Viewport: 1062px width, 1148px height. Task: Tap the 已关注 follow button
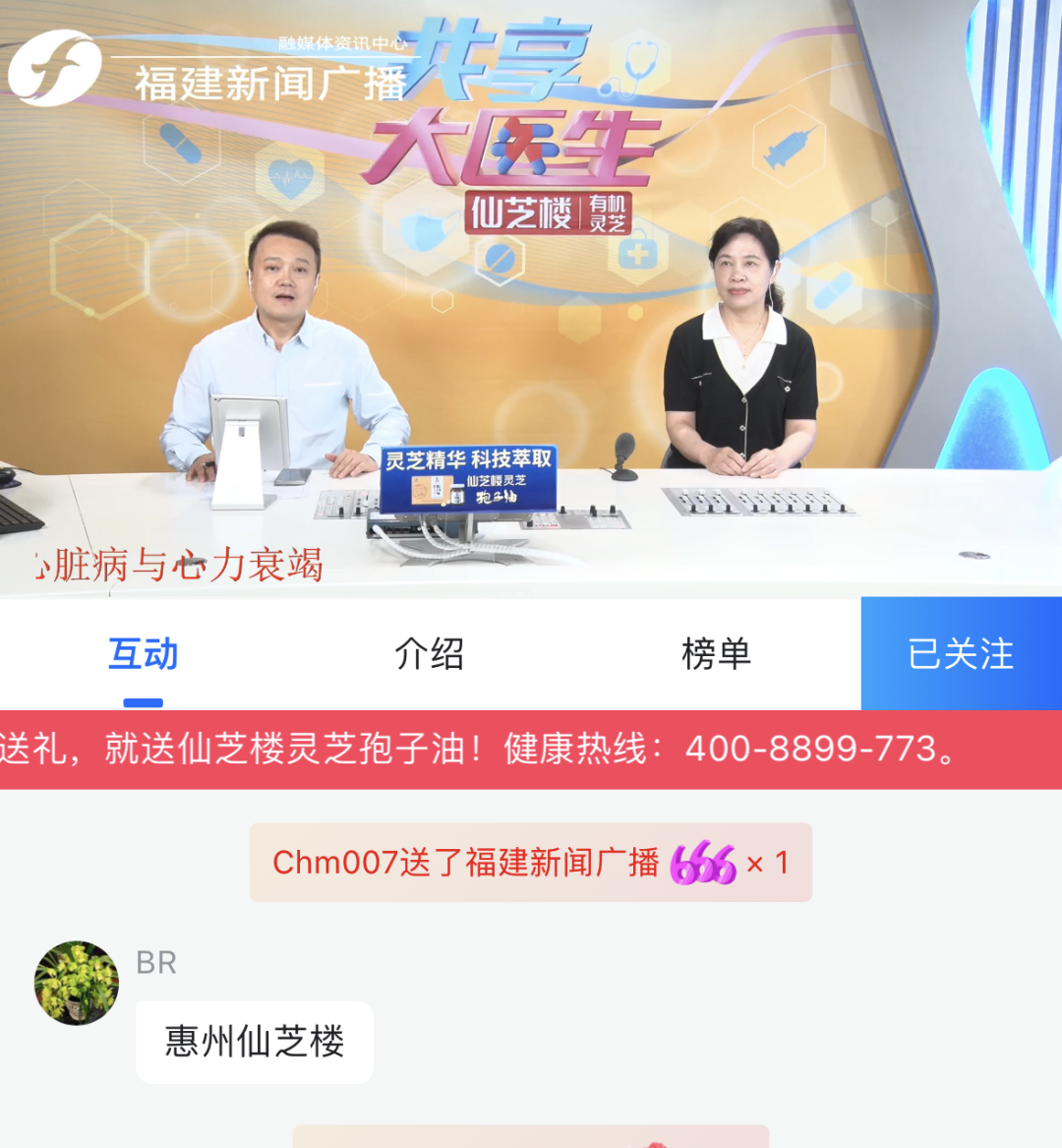[961, 654]
